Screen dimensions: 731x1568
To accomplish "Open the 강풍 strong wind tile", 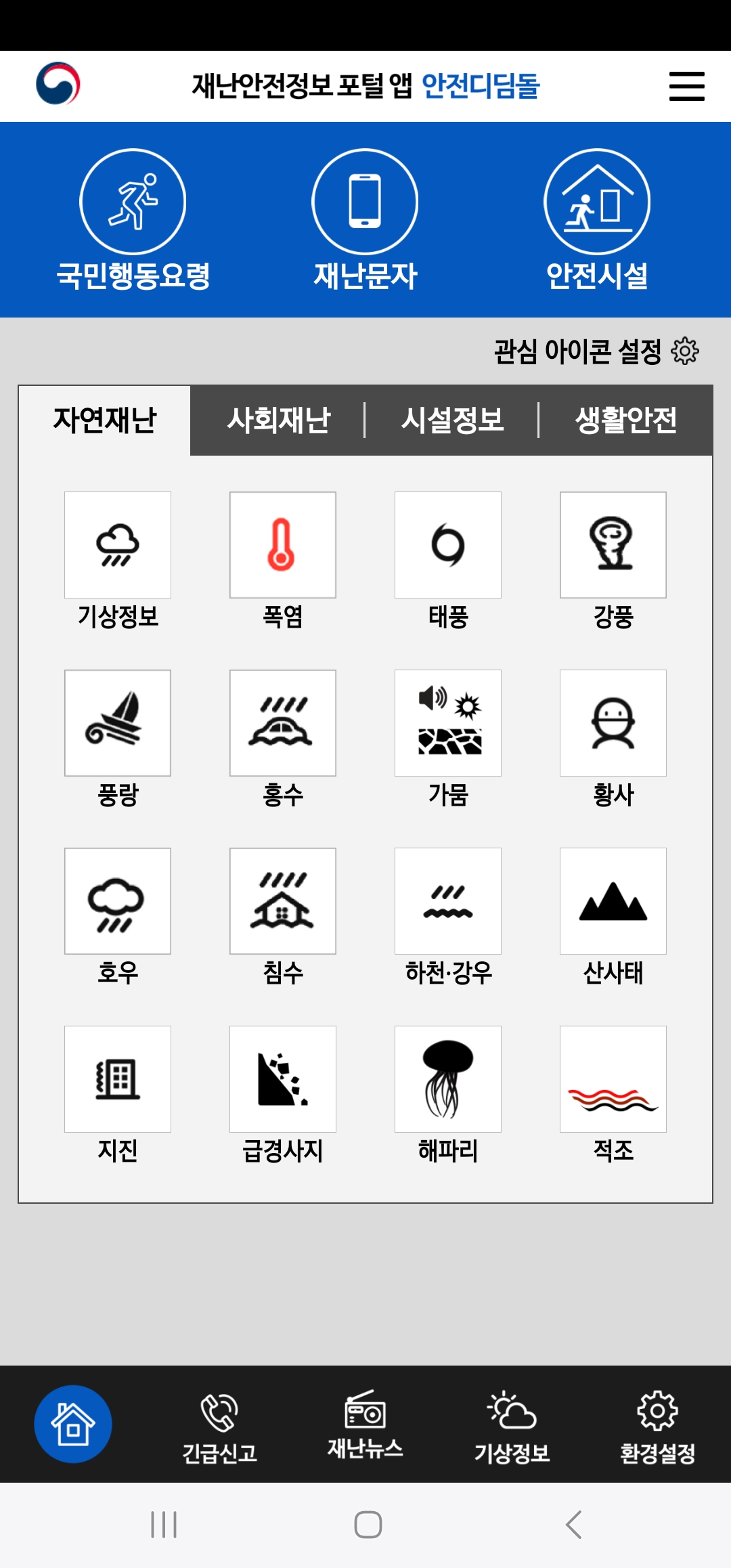I will coord(613,561).
